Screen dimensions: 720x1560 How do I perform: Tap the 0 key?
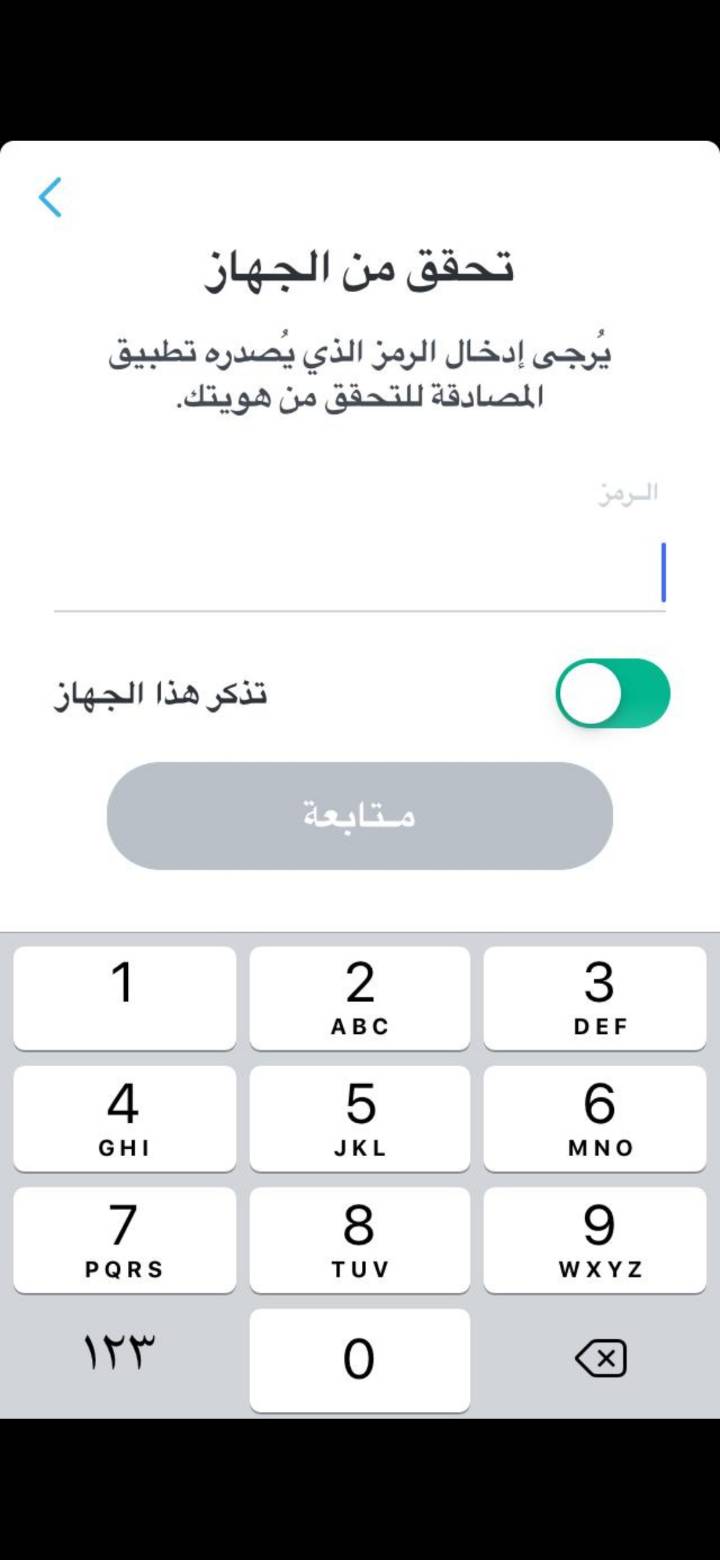360,1361
